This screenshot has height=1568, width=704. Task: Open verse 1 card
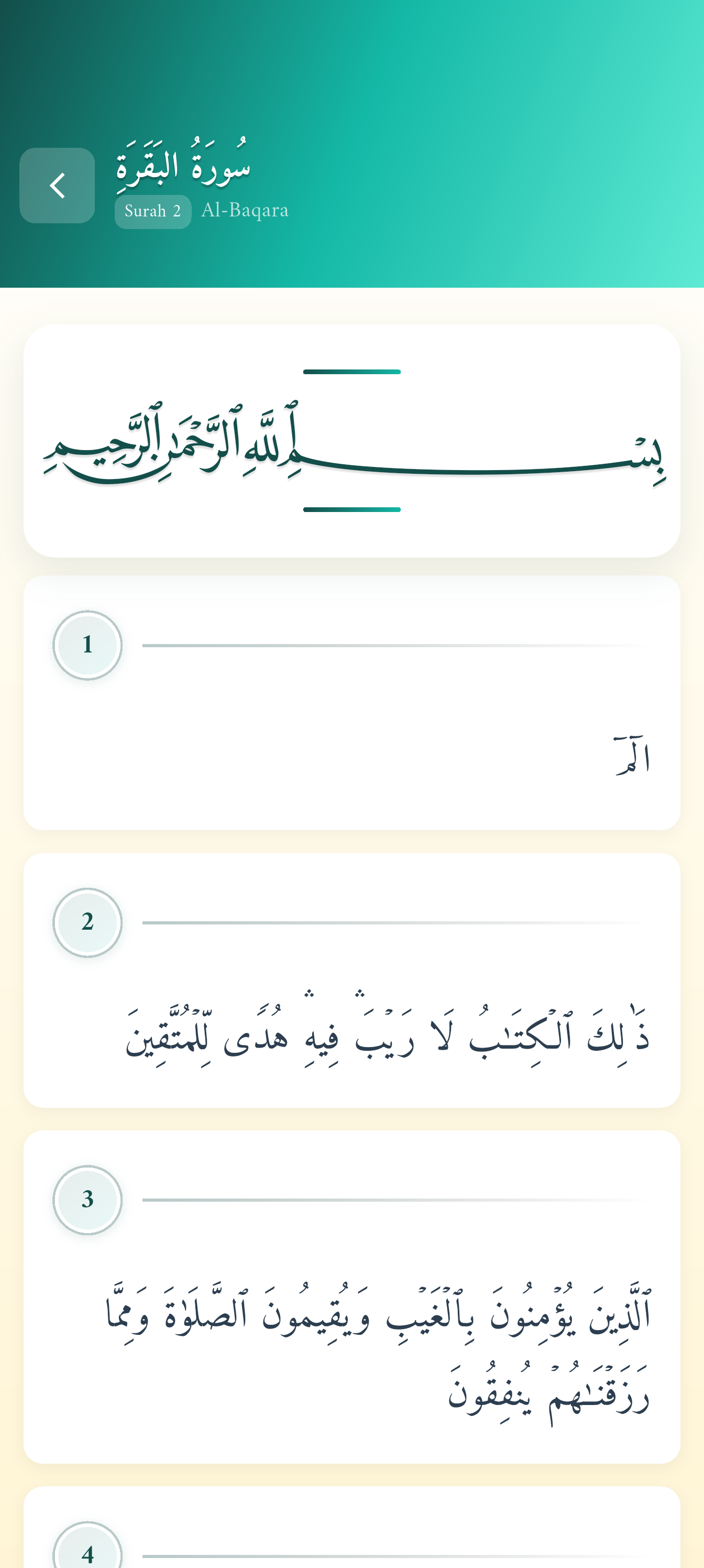click(351, 703)
